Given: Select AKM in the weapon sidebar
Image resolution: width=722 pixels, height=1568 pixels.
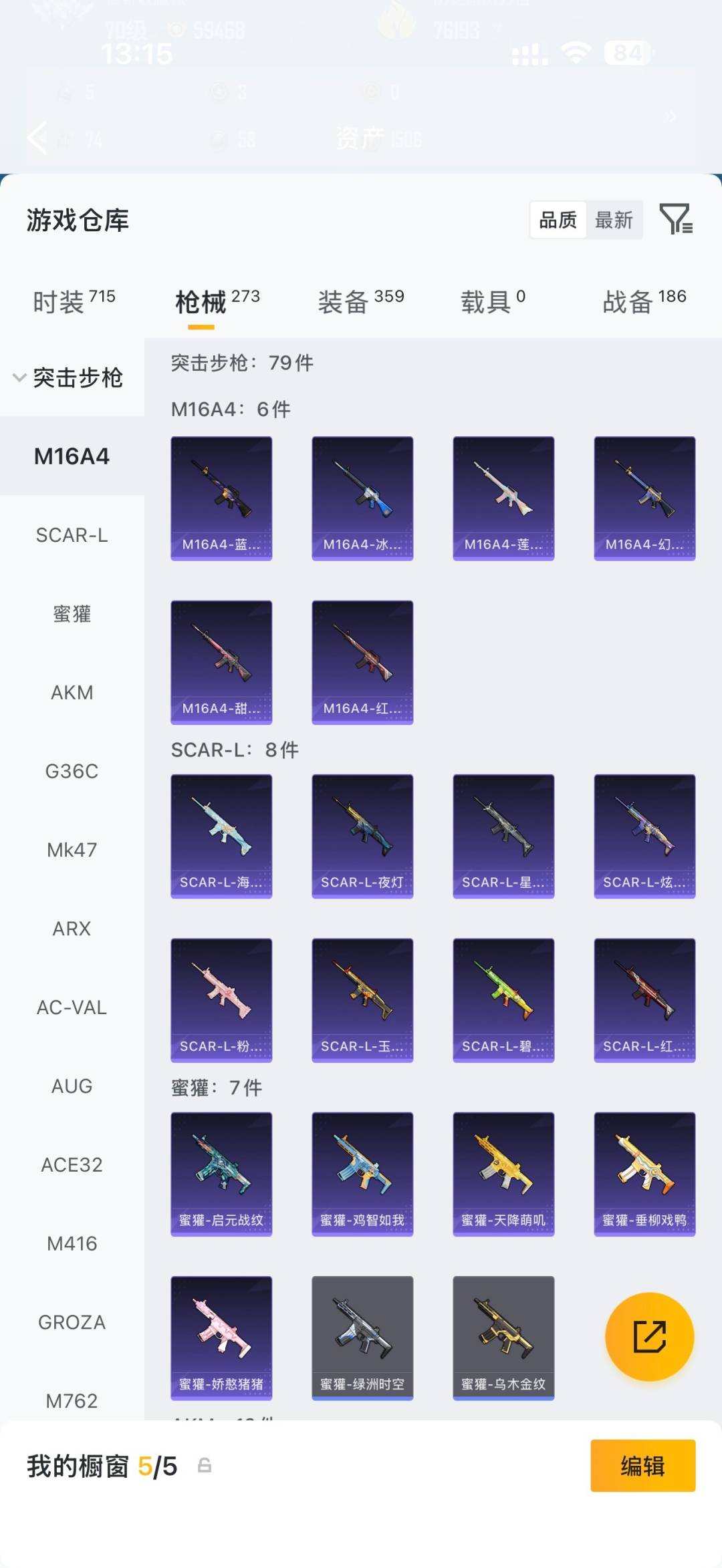Looking at the screenshot, I should (x=72, y=693).
